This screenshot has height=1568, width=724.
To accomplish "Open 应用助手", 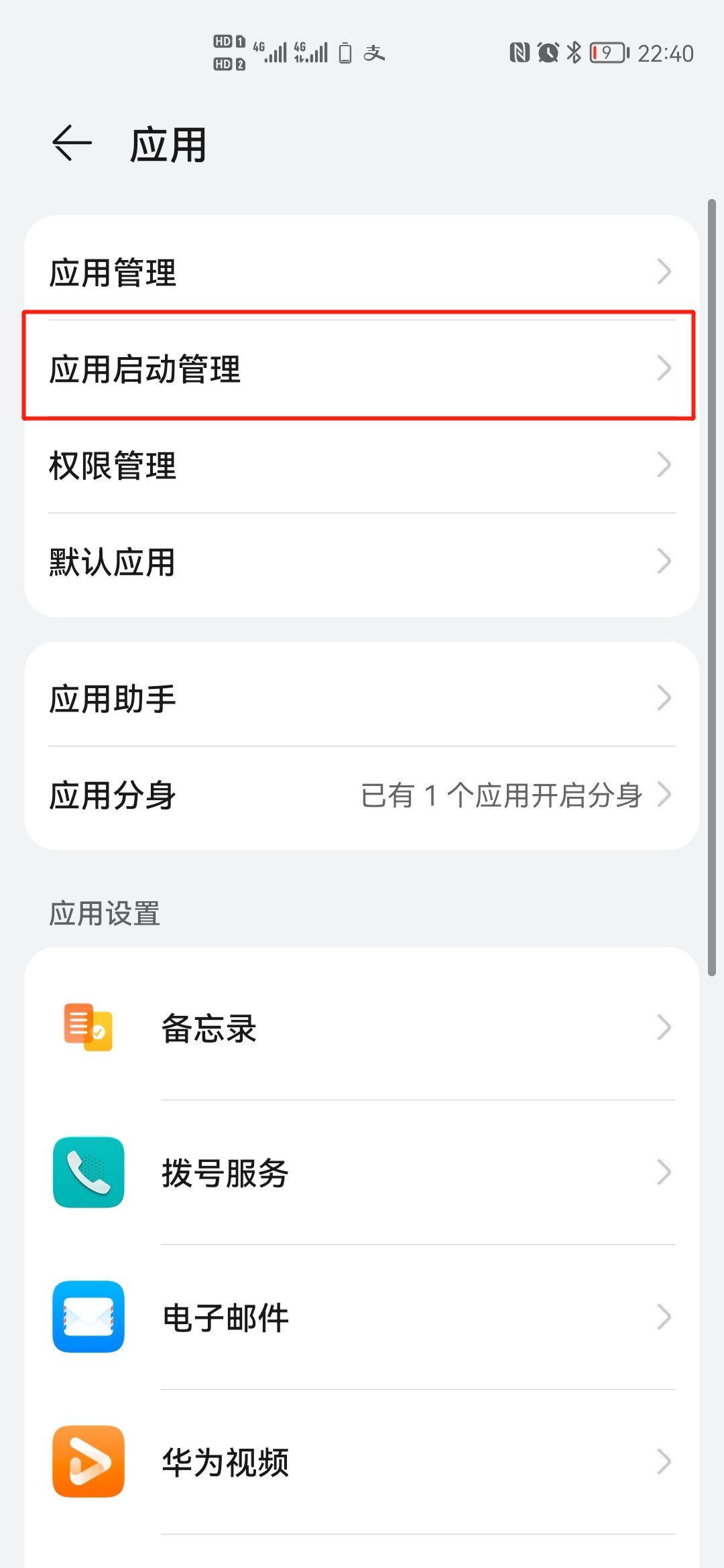I will [x=362, y=698].
